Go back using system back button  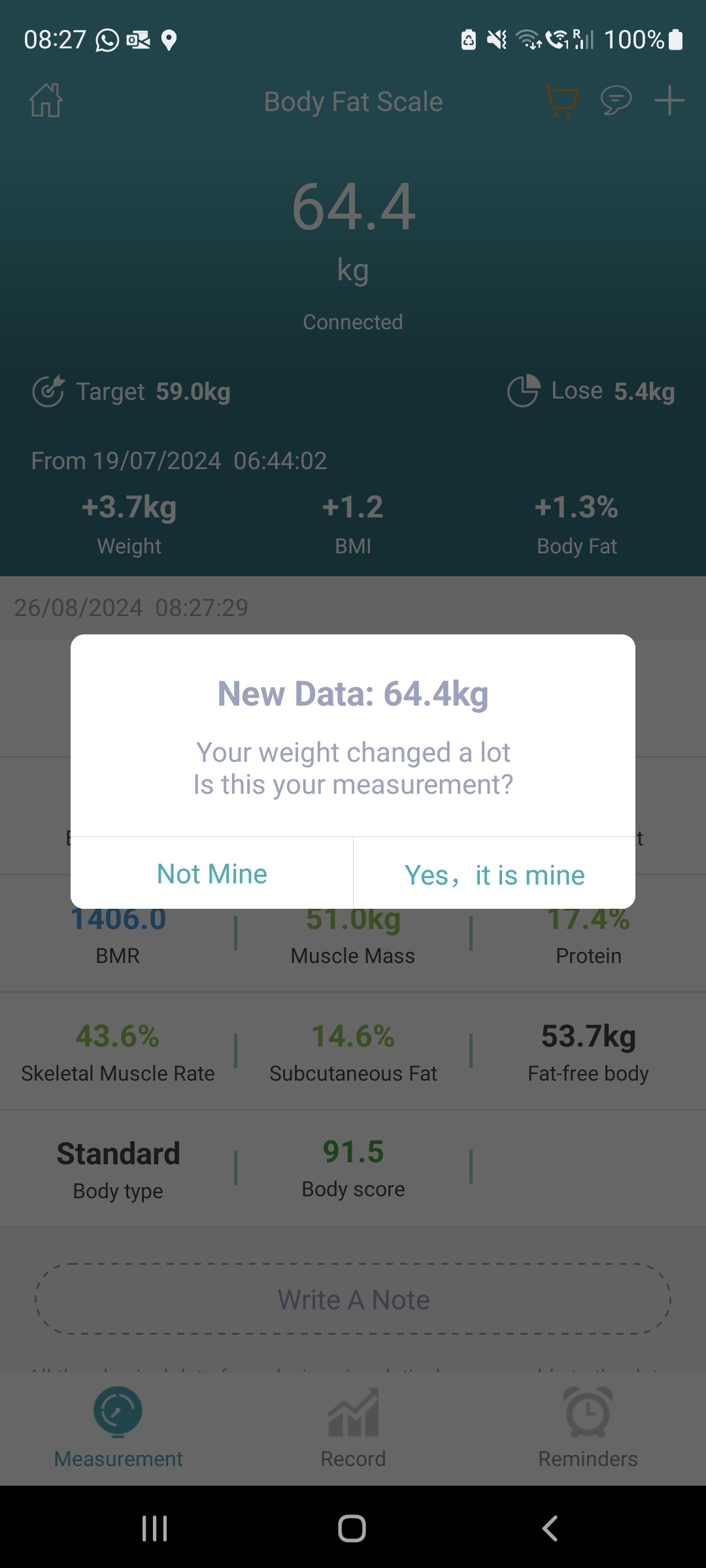(x=550, y=1528)
